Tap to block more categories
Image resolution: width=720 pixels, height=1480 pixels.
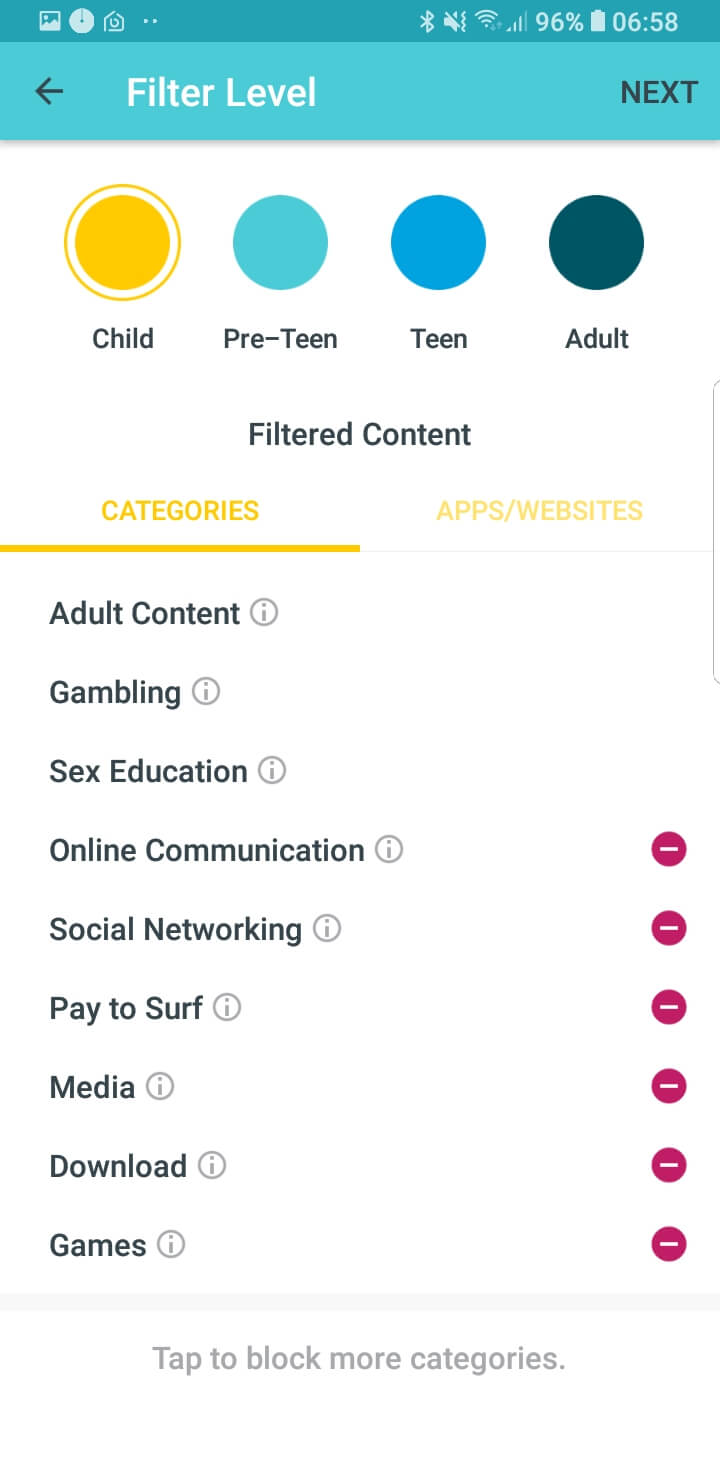click(359, 1358)
